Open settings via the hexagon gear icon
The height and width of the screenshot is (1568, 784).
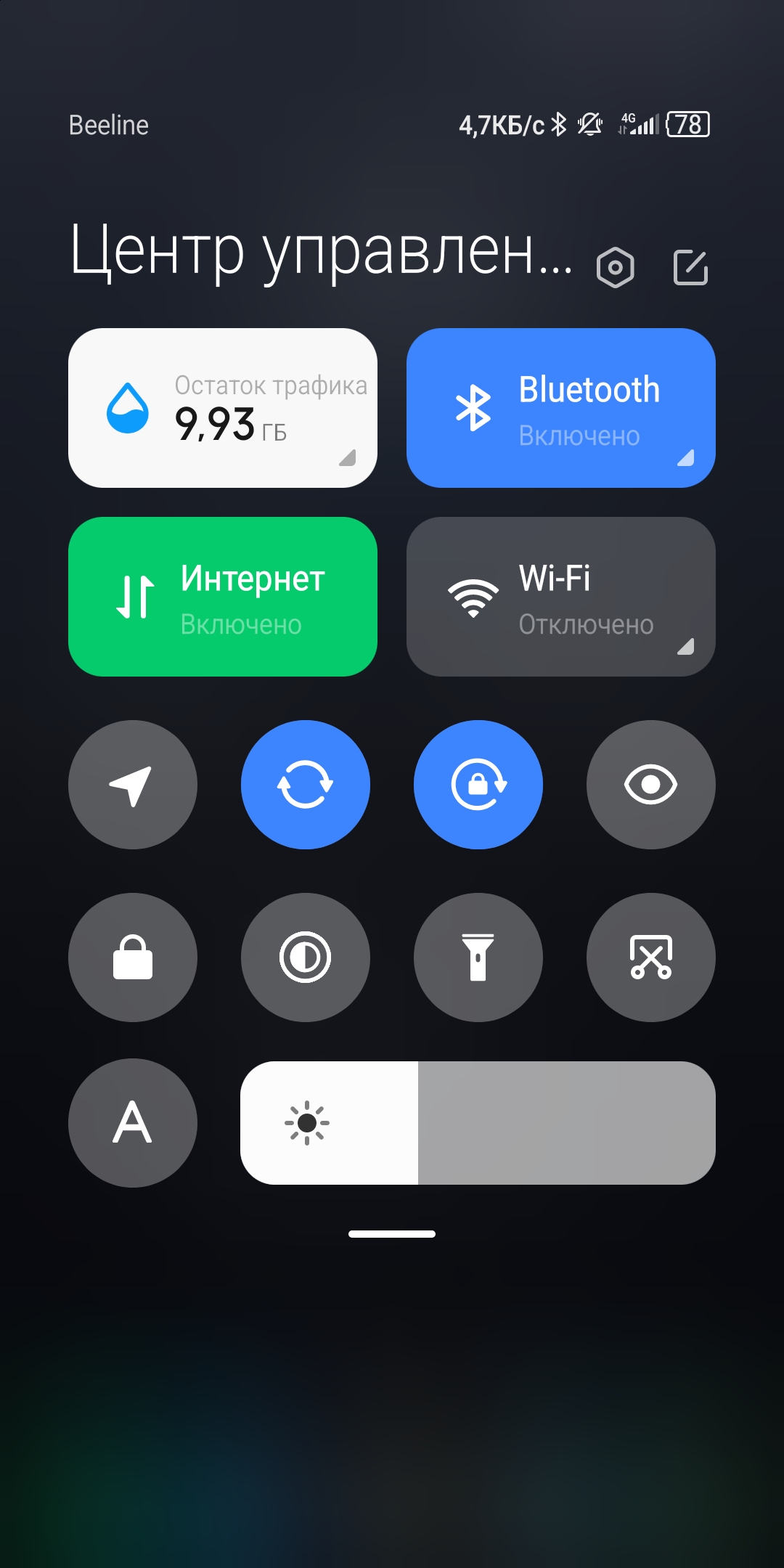[x=615, y=267]
